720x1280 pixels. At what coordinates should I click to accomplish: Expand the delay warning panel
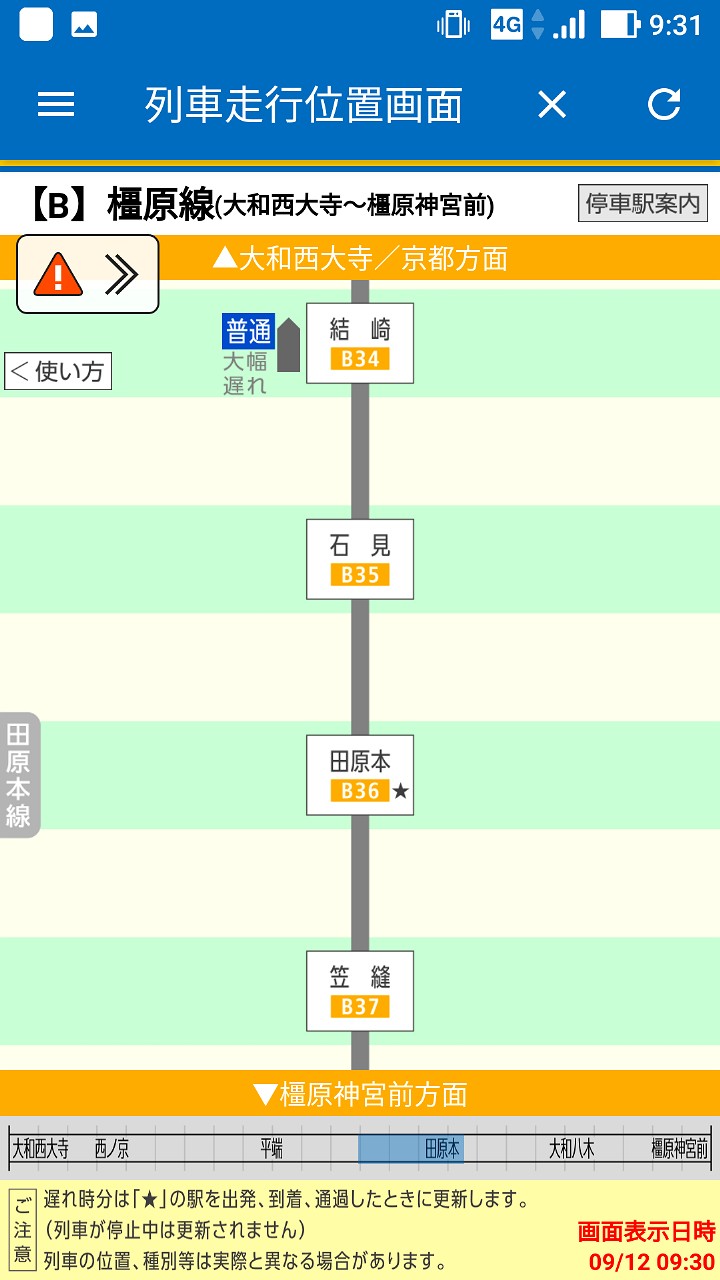[x=88, y=274]
